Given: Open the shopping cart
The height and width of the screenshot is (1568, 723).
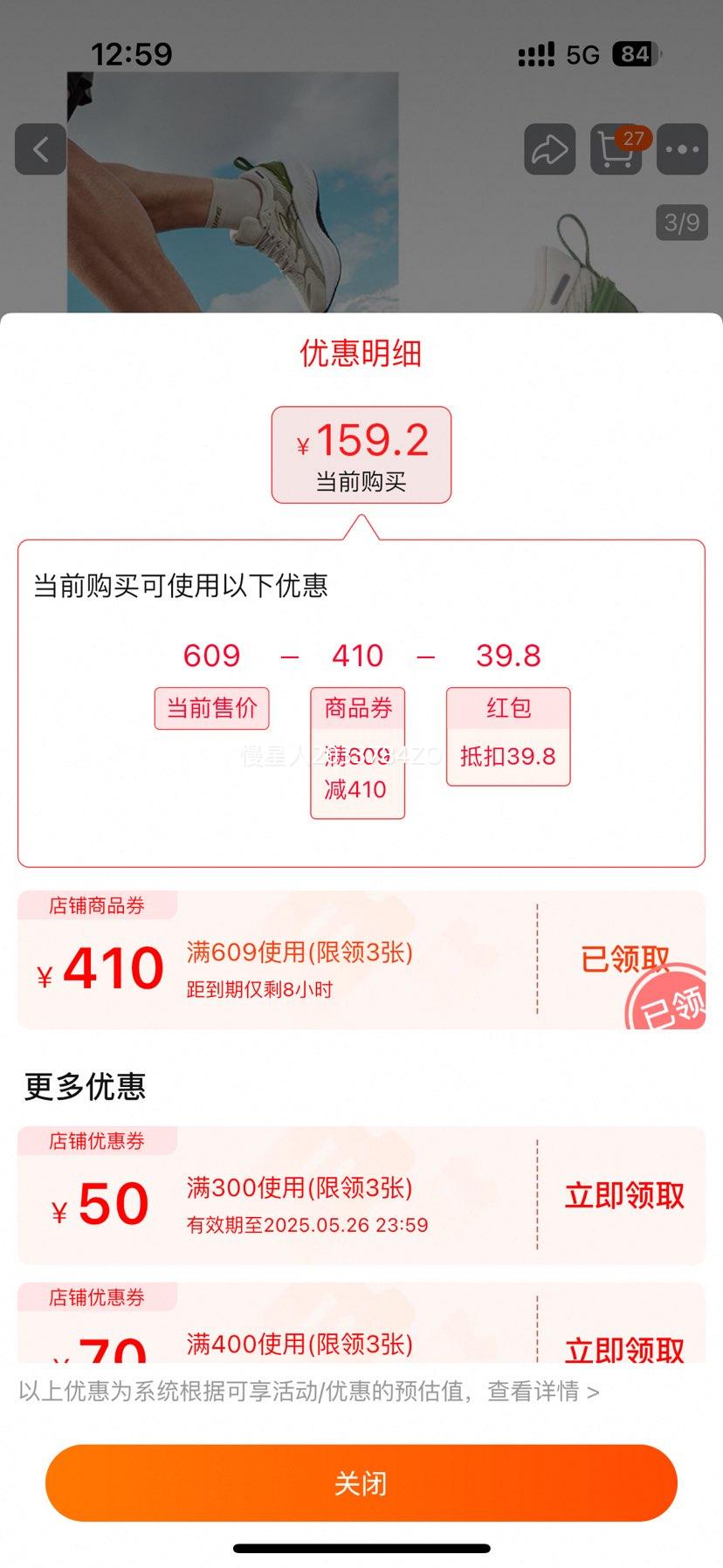Looking at the screenshot, I should point(616,149).
